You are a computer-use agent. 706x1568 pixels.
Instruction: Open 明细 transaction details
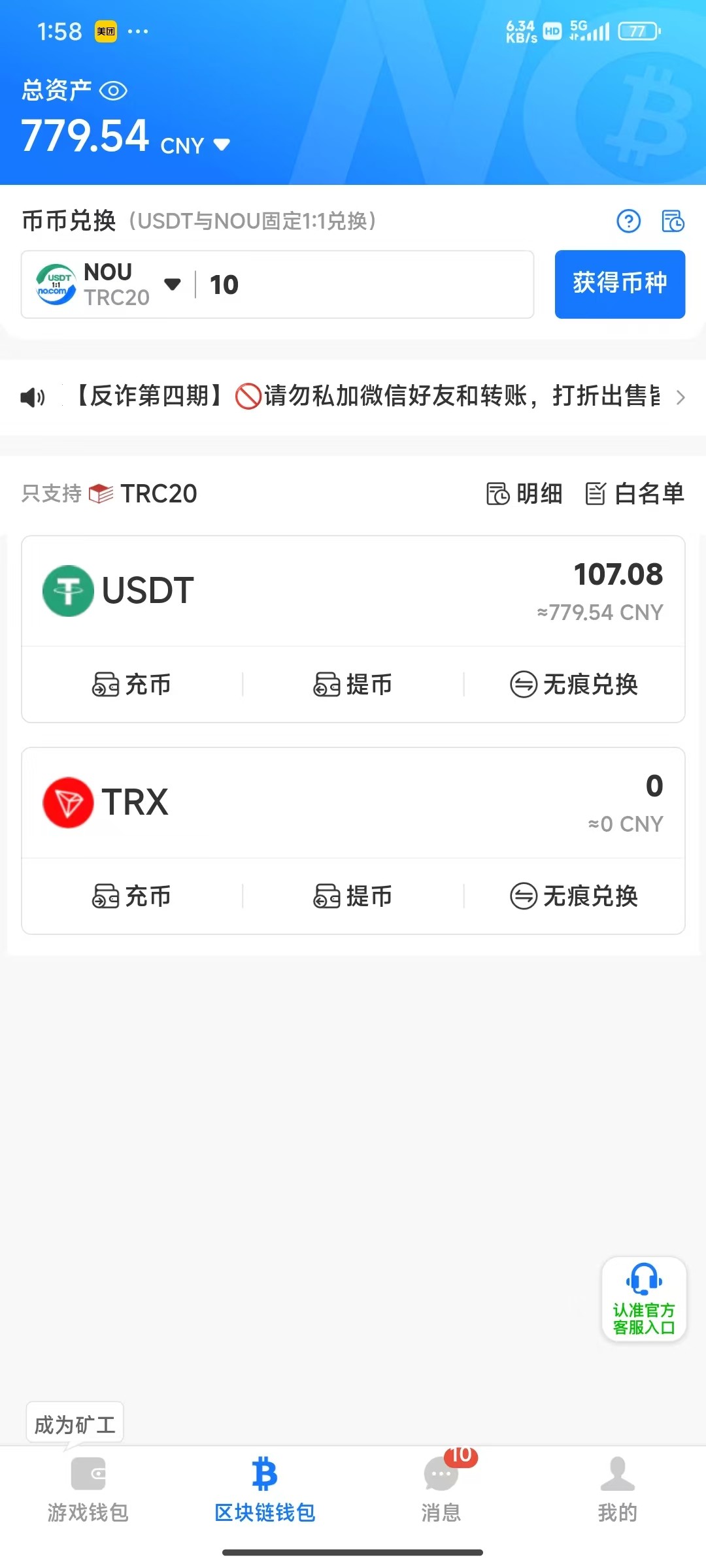click(x=525, y=494)
